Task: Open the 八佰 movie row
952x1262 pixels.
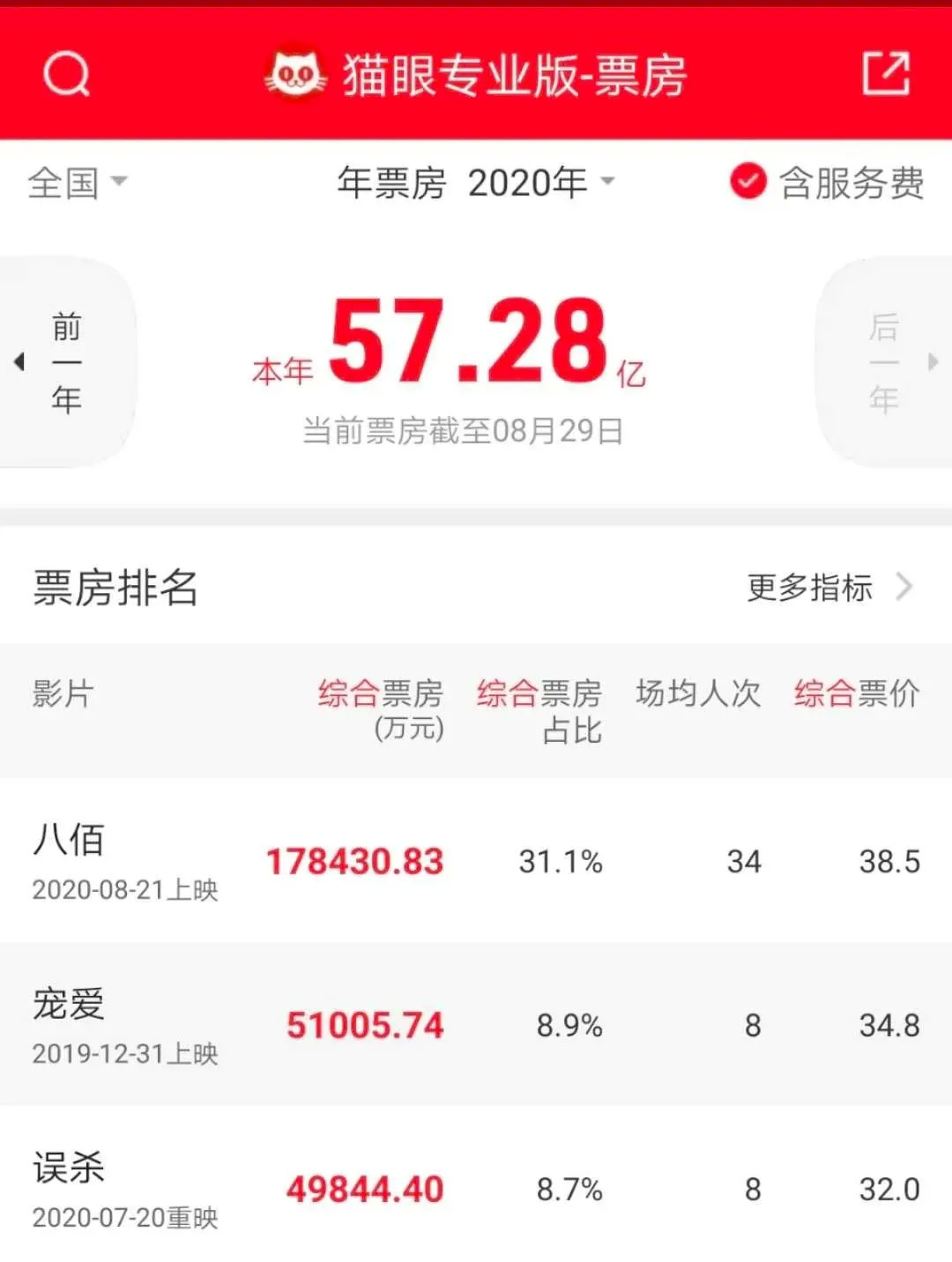Action: (x=476, y=860)
